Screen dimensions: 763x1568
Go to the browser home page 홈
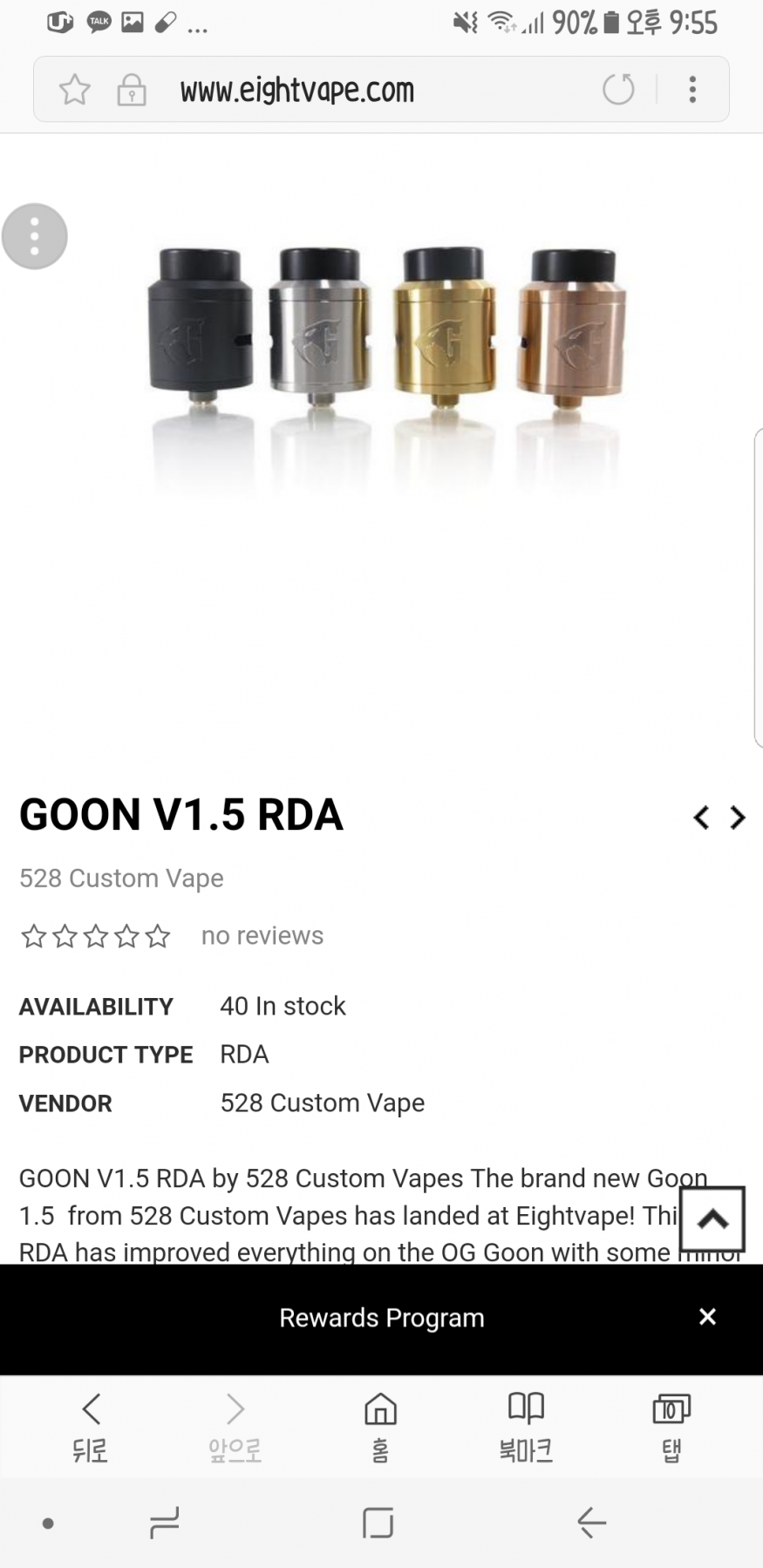(x=380, y=1427)
